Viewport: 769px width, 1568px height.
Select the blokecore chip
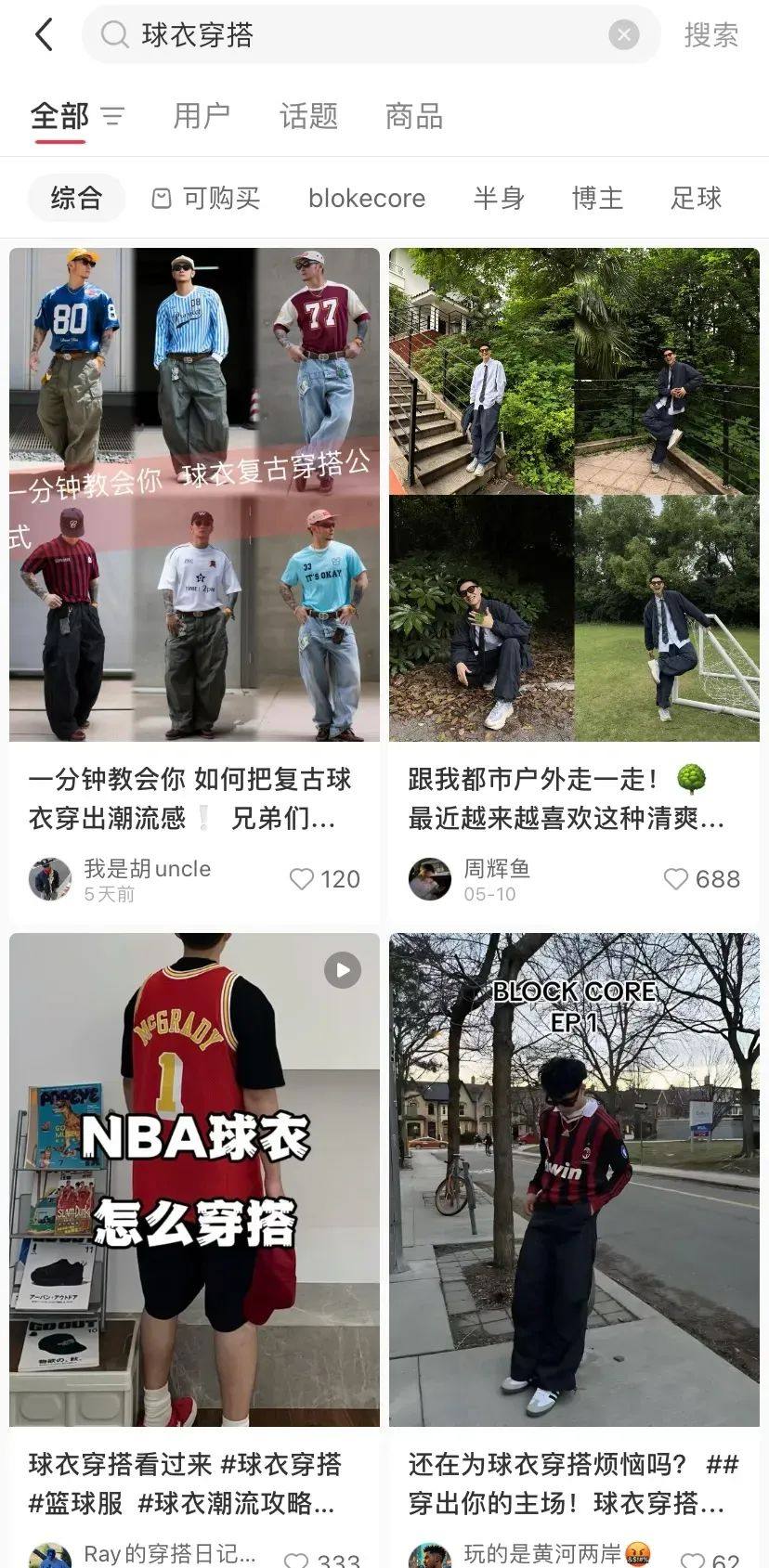click(x=366, y=198)
